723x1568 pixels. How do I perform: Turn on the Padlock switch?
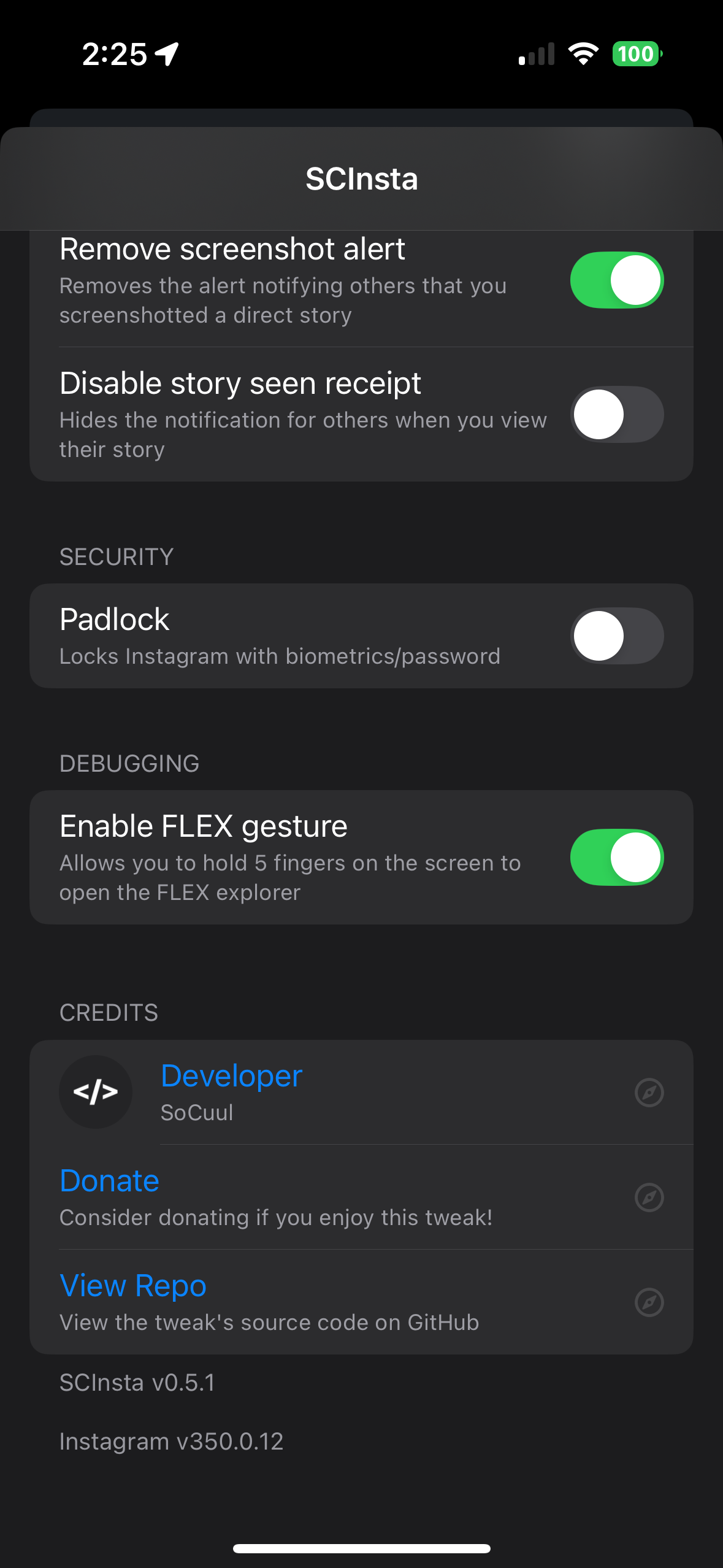pos(616,636)
